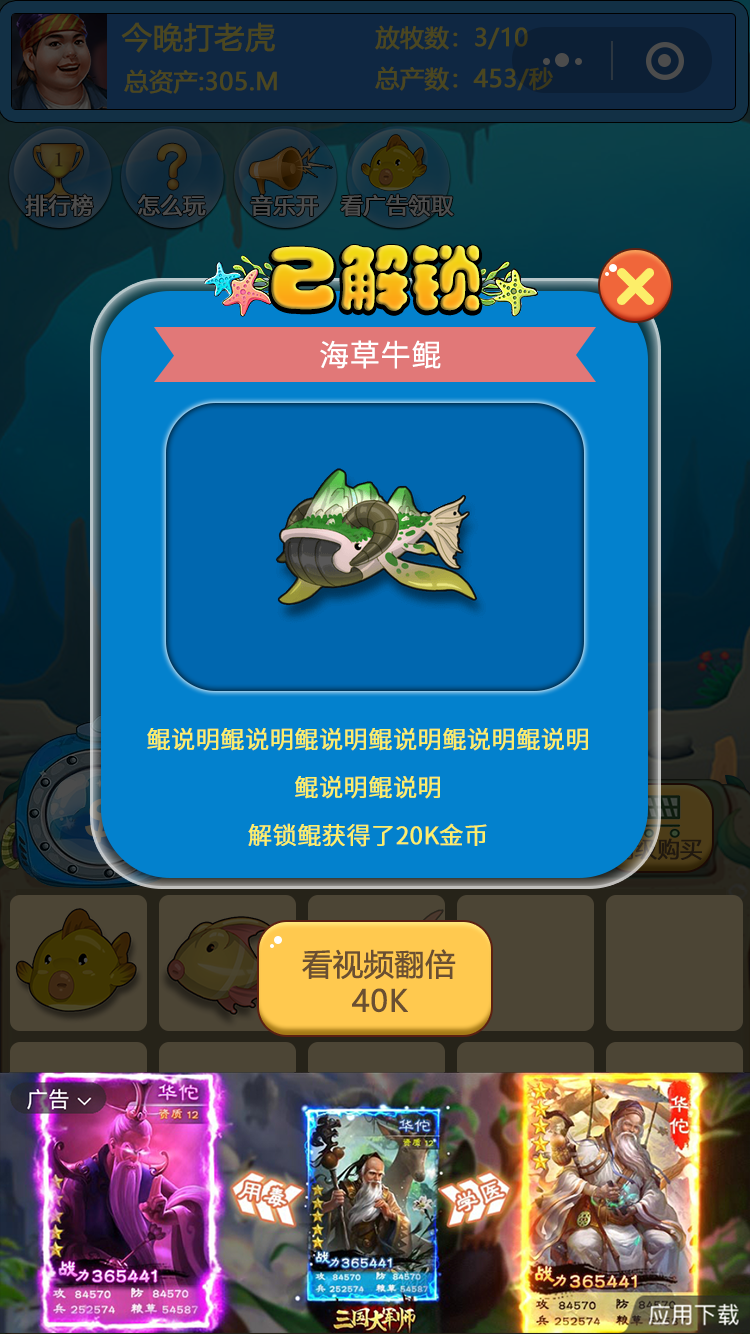Tap 应用下载 on the ad banner
This screenshot has height=1334, width=750.
click(x=693, y=1314)
